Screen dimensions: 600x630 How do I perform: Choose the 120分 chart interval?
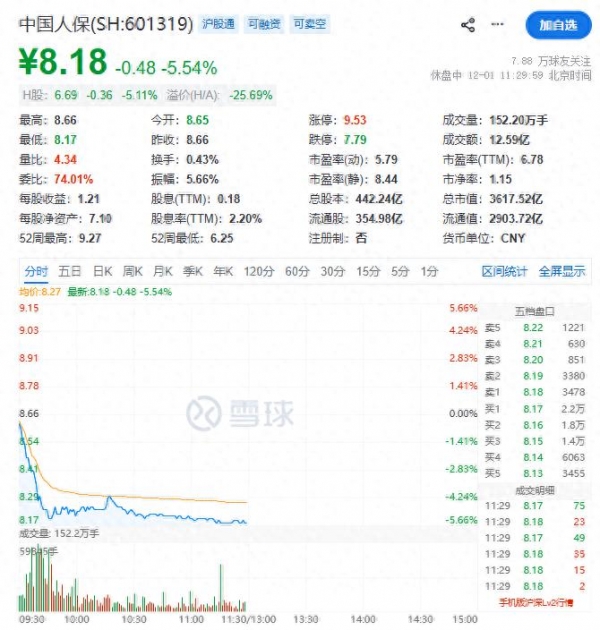(259, 271)
